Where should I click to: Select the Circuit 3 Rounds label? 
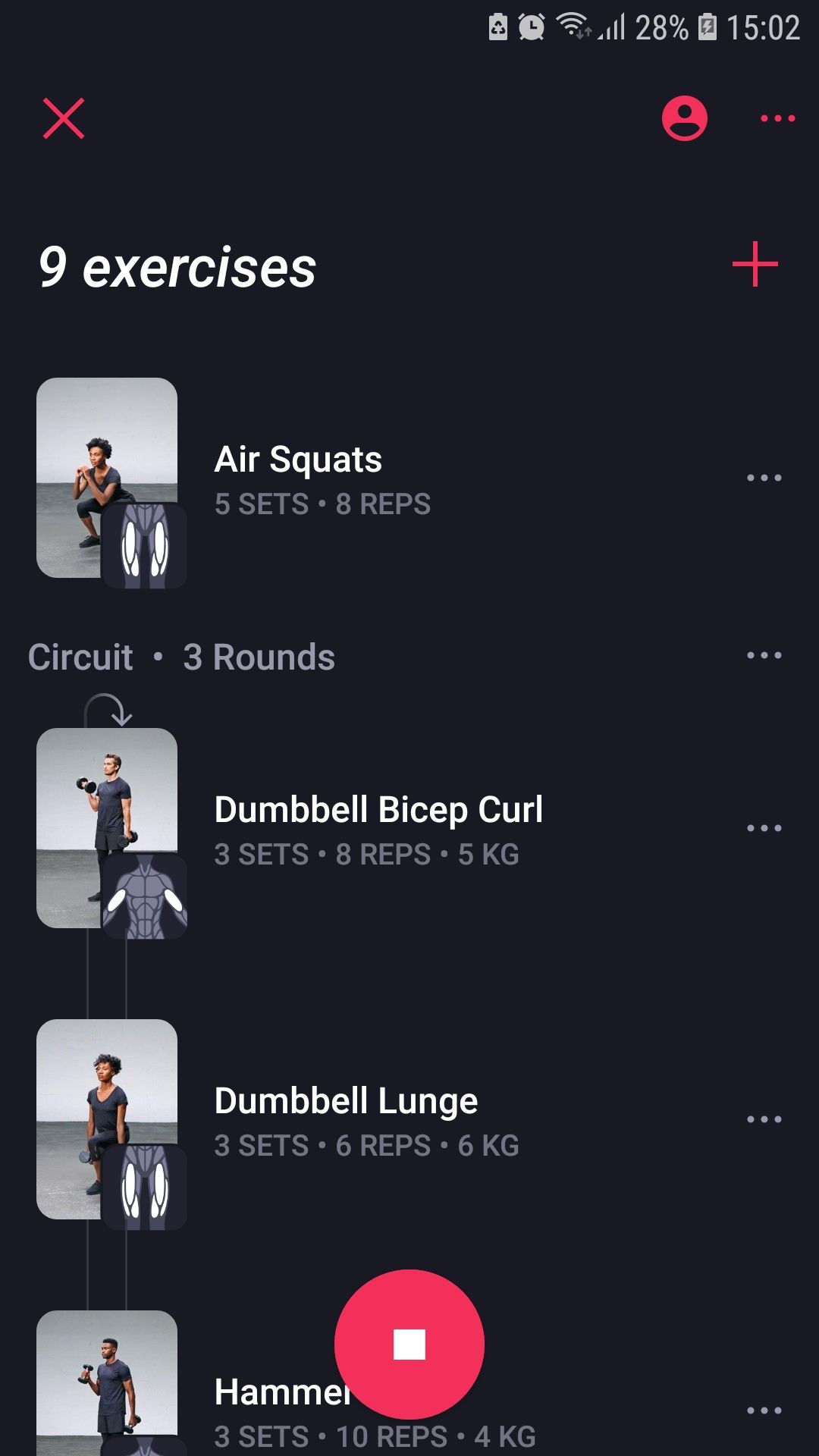point(180,657)
